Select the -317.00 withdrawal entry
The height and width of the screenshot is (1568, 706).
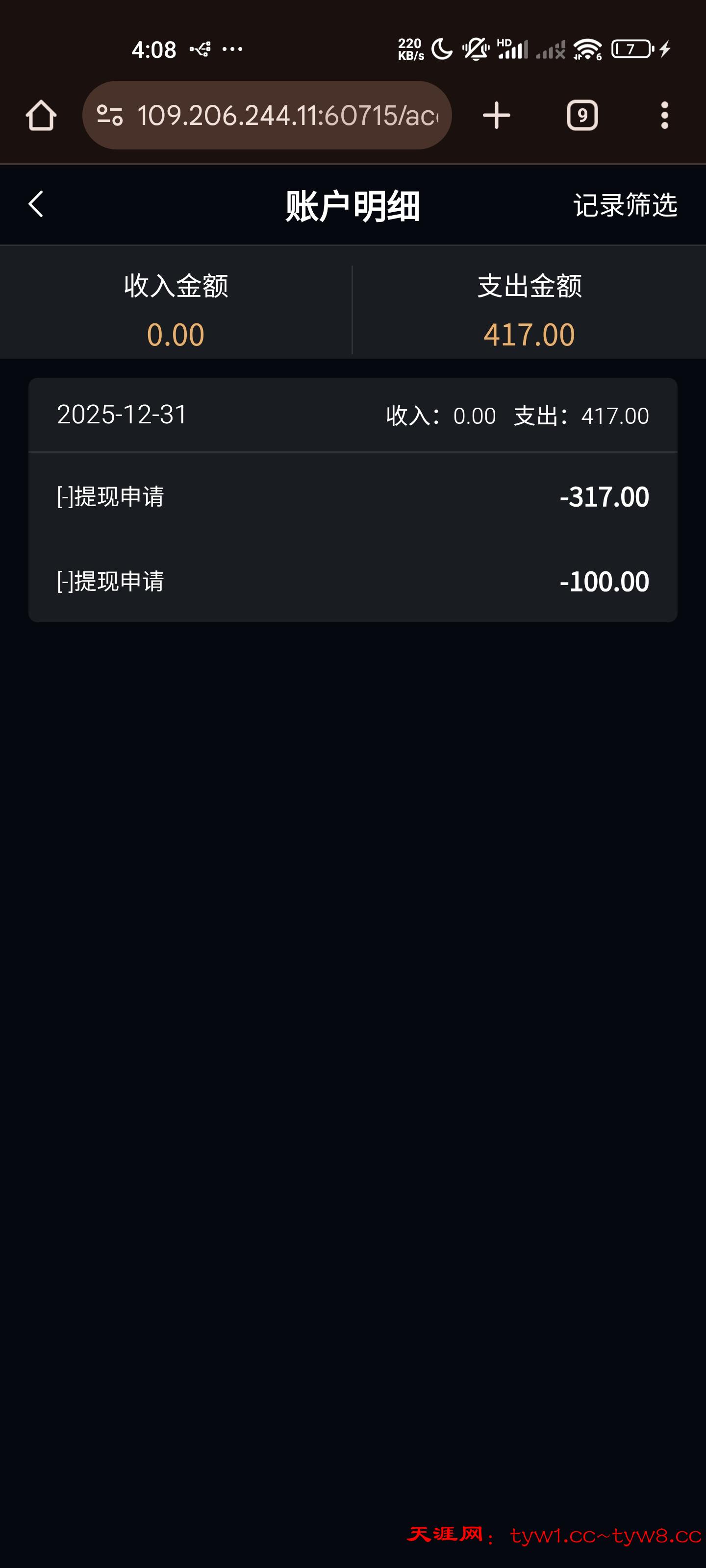(353, 497)
